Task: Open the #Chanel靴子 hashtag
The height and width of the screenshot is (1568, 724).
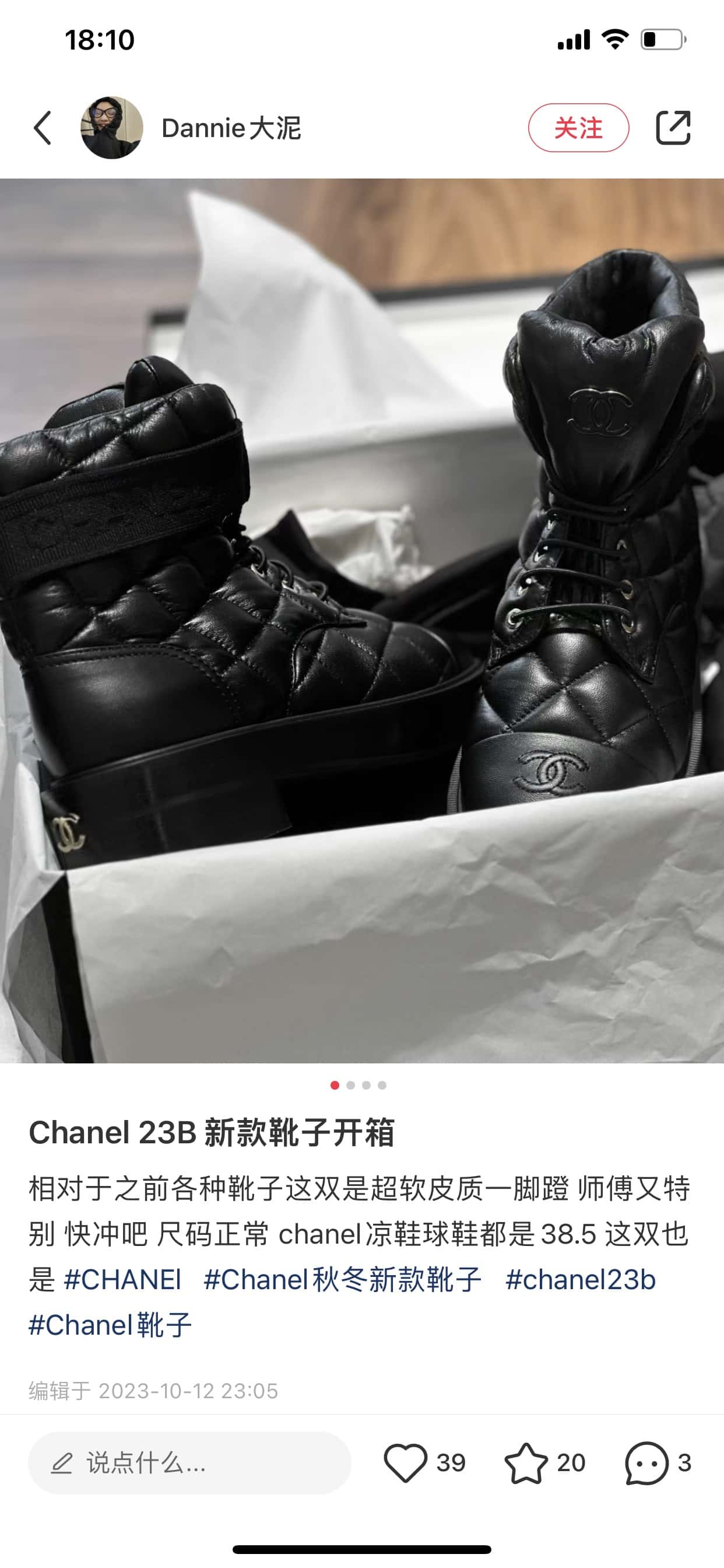Action: (110, 1325)
